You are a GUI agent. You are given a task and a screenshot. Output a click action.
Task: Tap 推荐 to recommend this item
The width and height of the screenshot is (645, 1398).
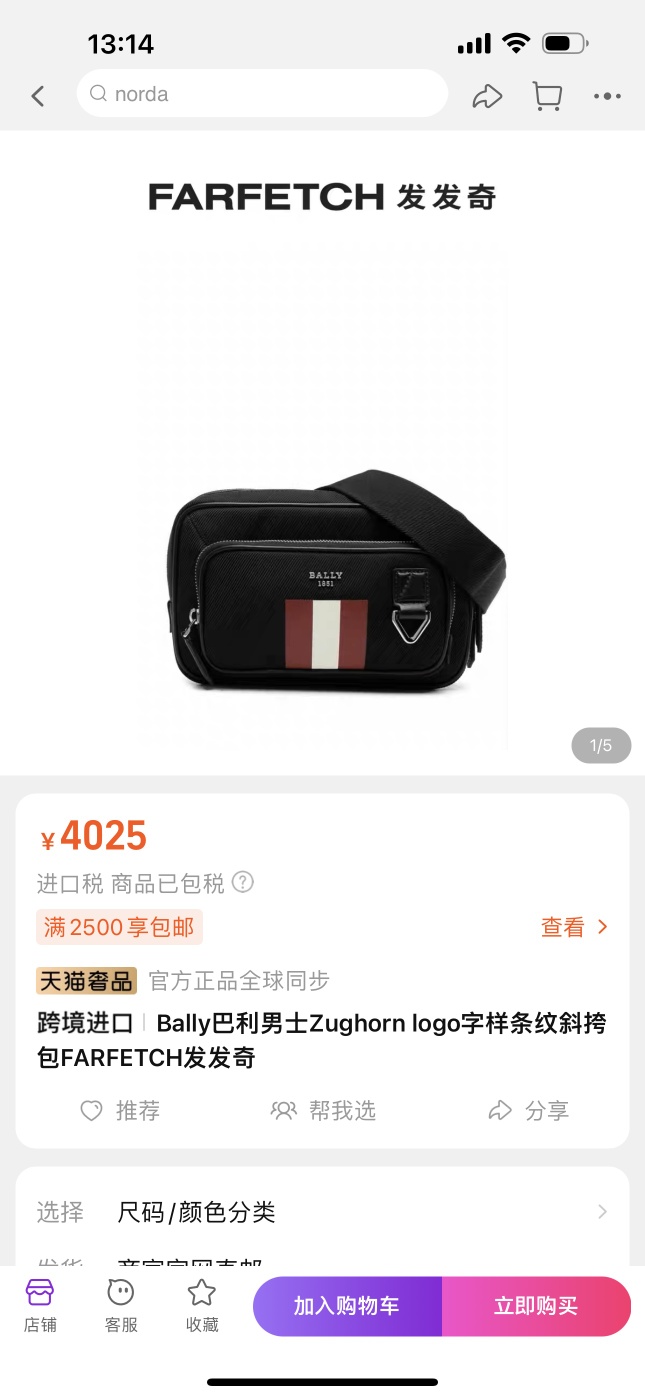(x=120, y=1110)
